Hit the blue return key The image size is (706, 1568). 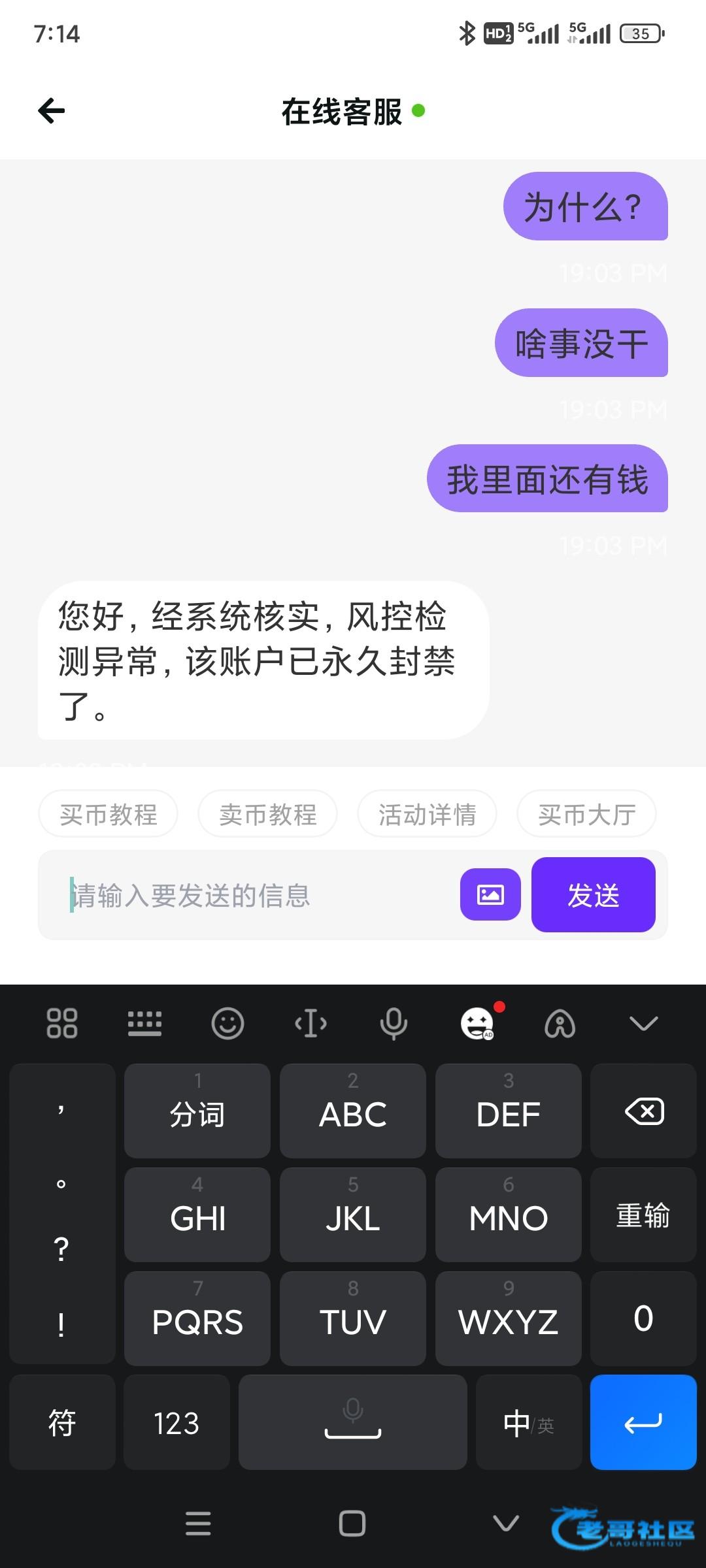click(643, 1422)
